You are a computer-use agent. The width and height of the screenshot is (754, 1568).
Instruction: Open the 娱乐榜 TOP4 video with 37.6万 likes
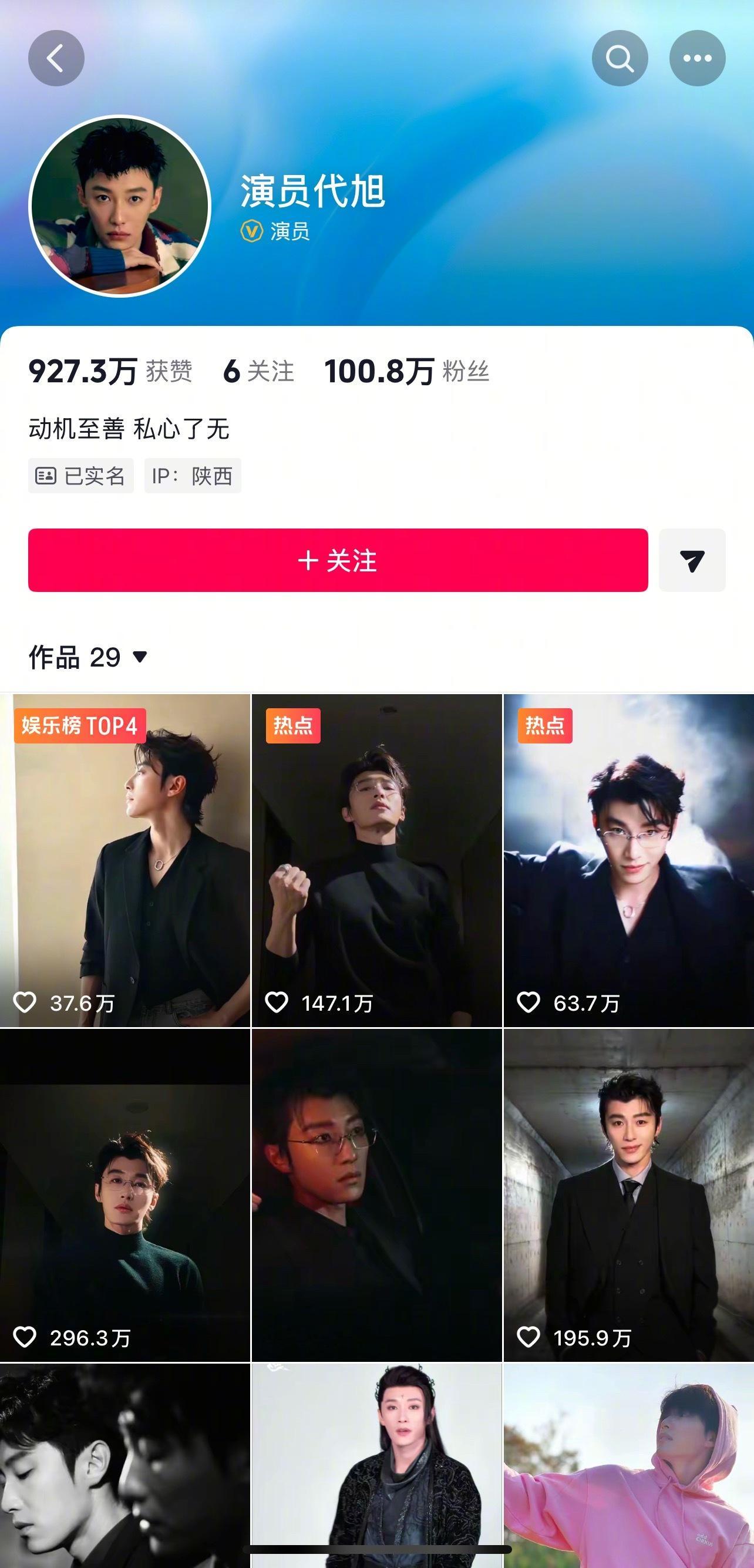click(124, 860)
